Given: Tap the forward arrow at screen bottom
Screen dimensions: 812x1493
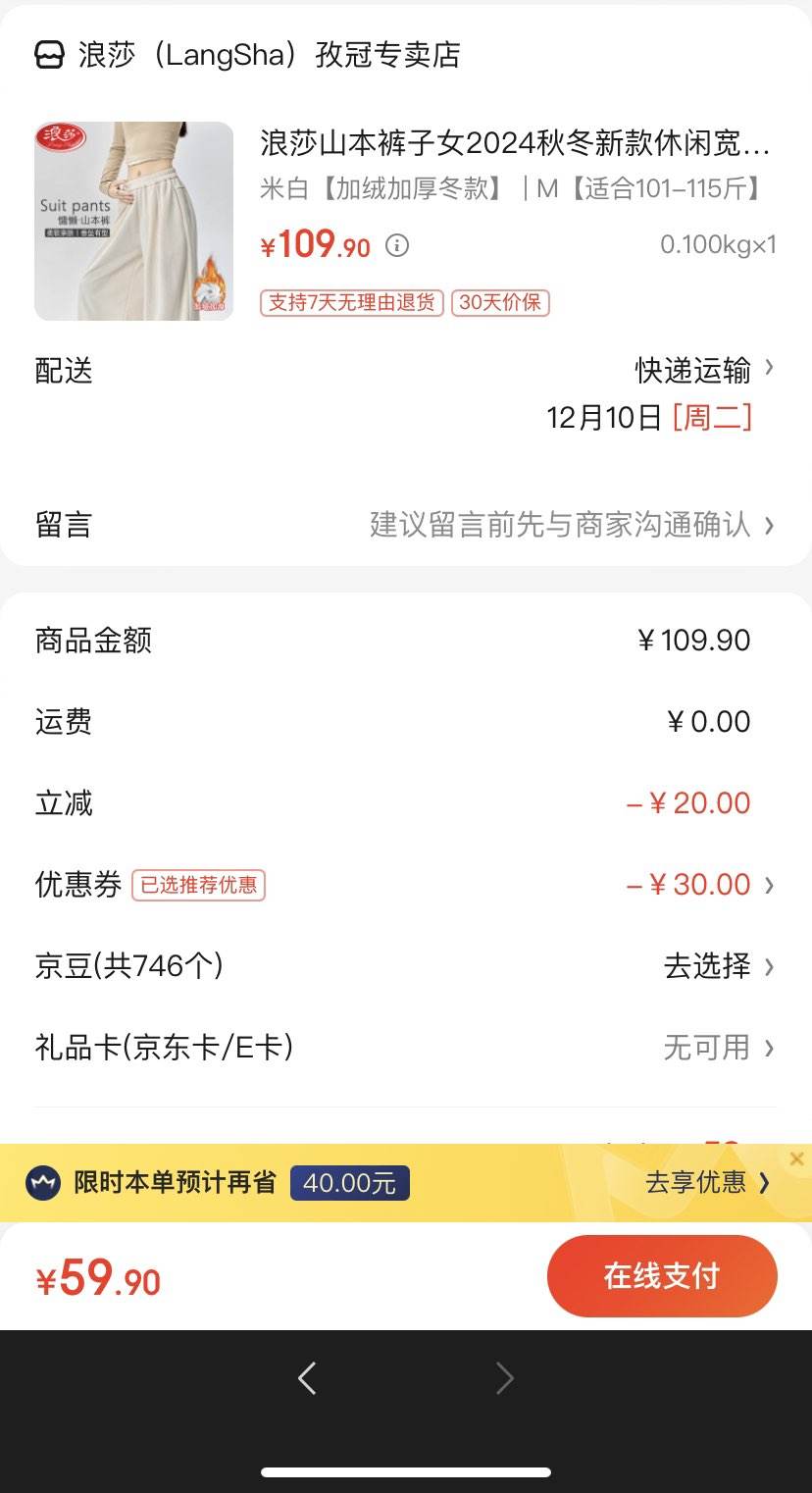Looking at the screenshot, I should point(504,1377).
